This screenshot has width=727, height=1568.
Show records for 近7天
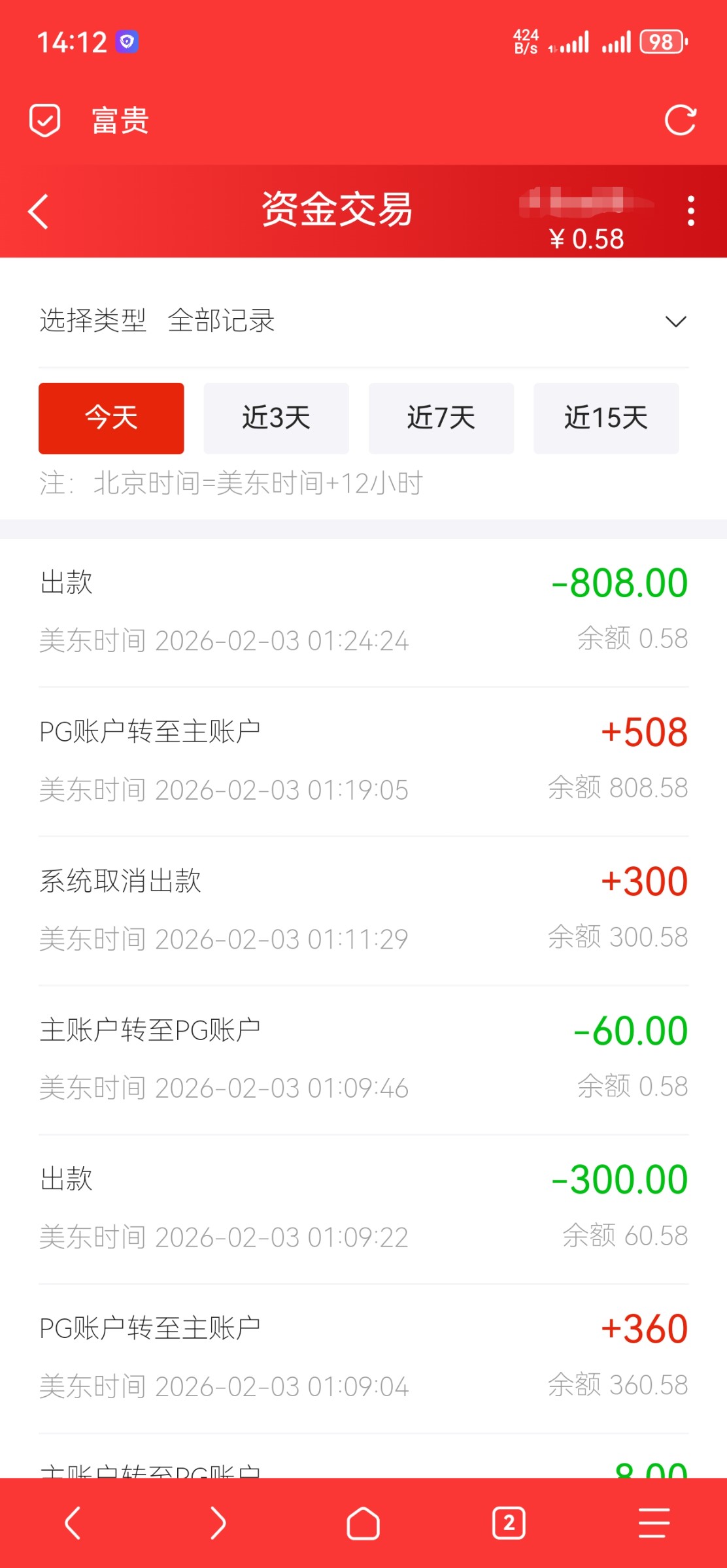(441, 418)
